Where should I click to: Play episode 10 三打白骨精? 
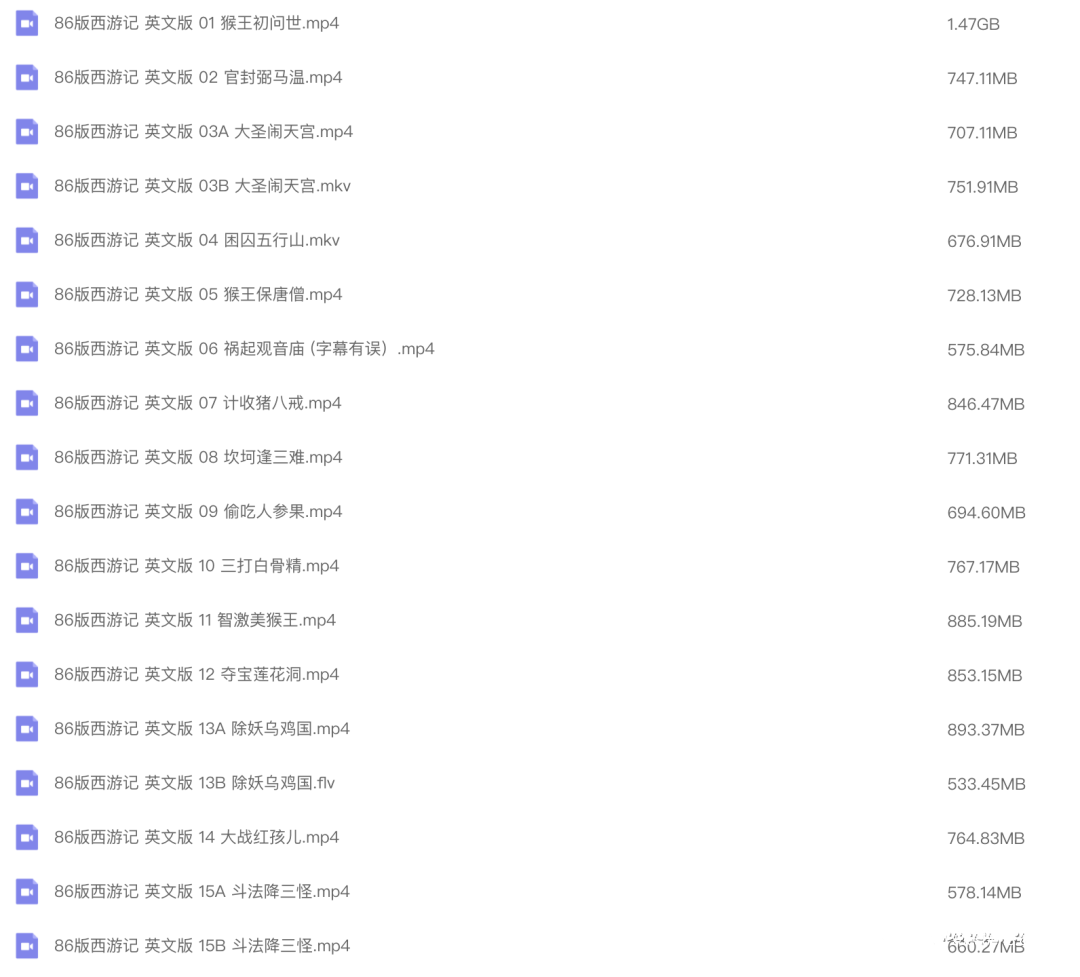pyautogui.click(x=197, y=566)
